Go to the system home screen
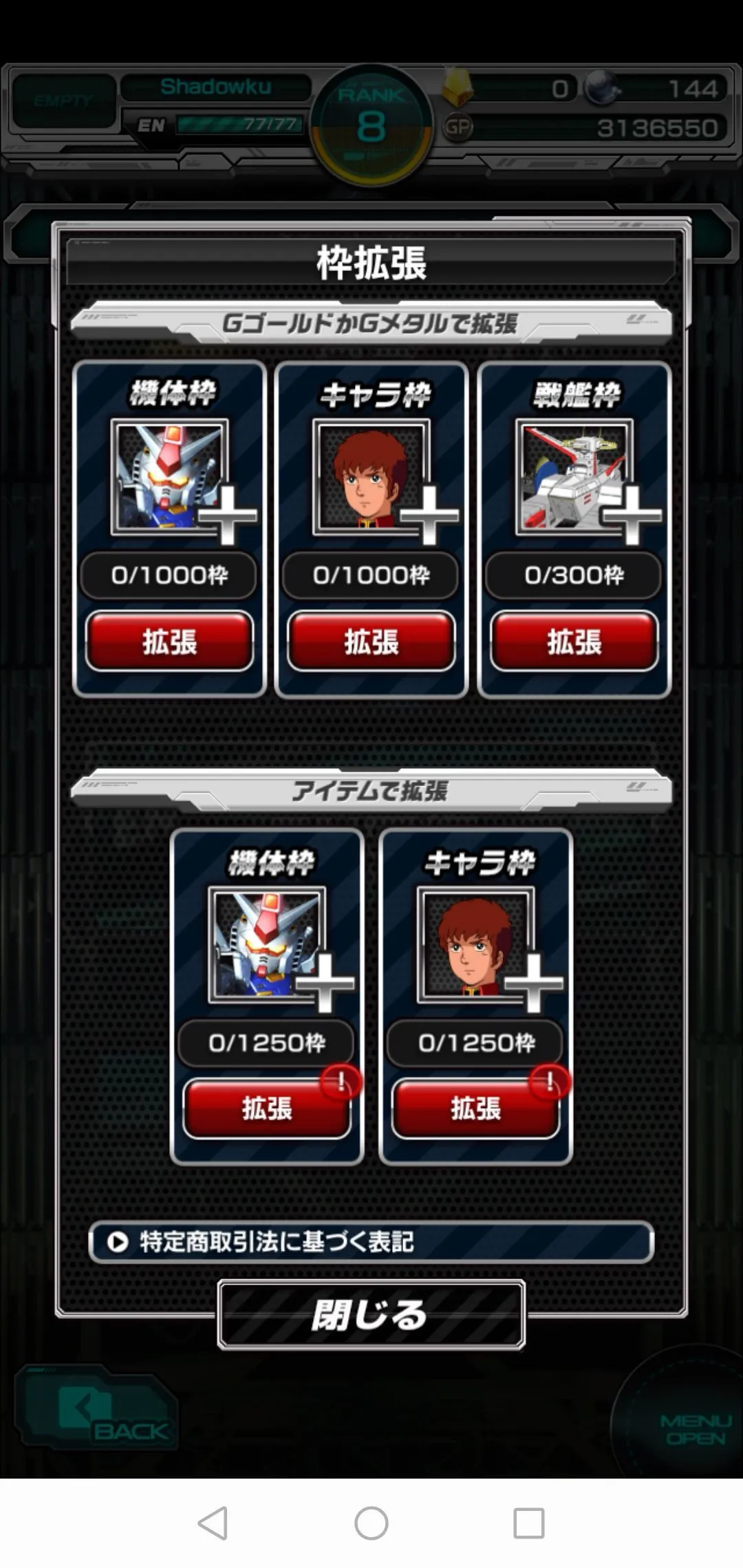 pos(371,1523)
